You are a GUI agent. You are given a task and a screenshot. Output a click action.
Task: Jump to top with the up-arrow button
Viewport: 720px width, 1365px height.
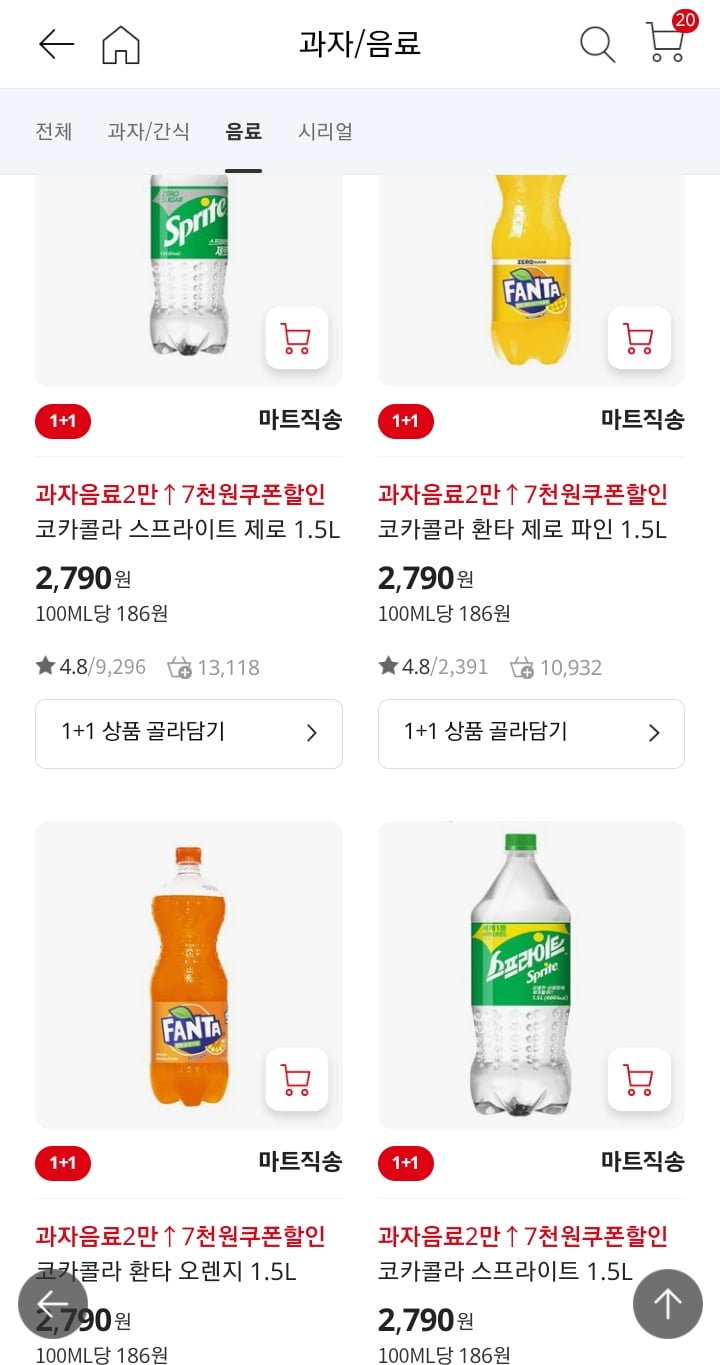click(x=667, y=1303)
